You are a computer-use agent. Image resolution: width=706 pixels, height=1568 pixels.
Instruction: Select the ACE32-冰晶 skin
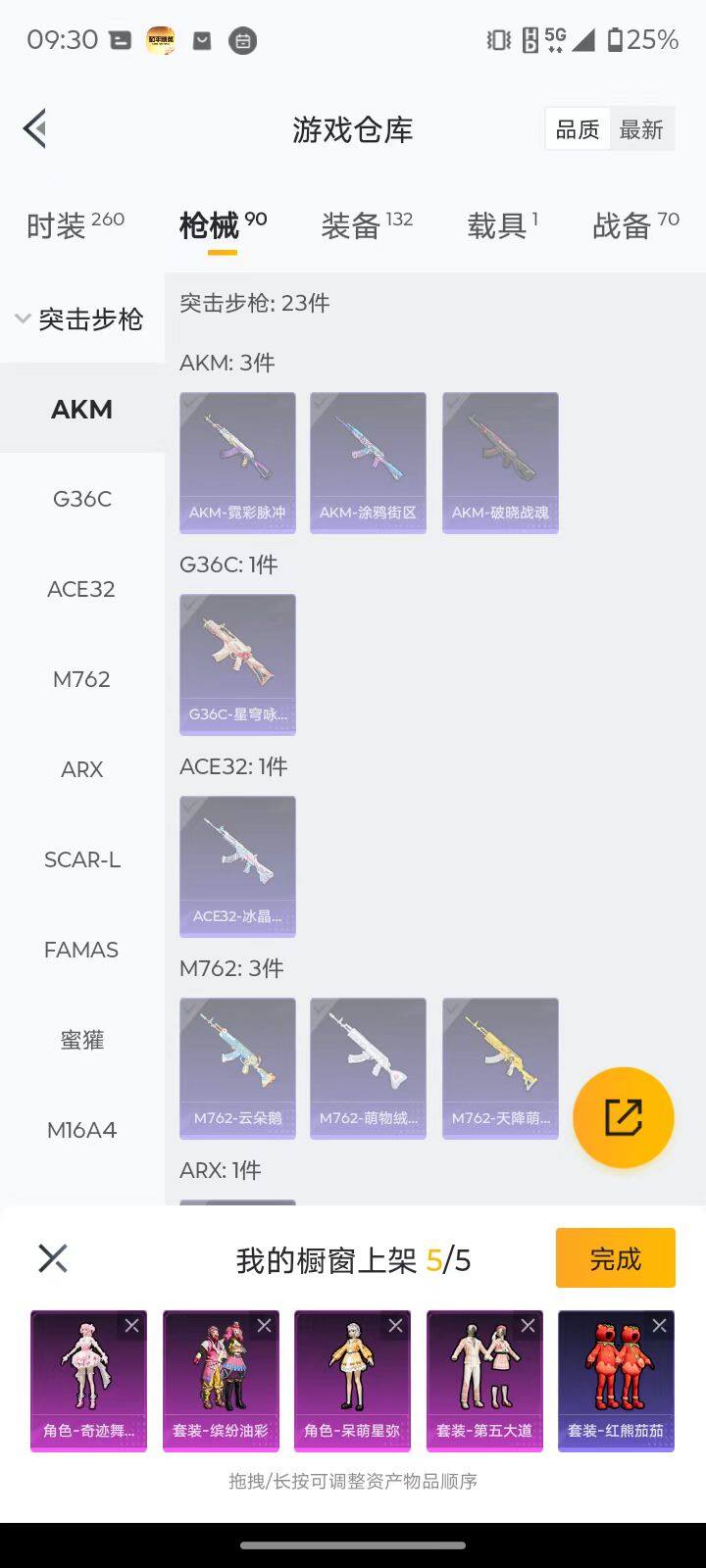237,866
